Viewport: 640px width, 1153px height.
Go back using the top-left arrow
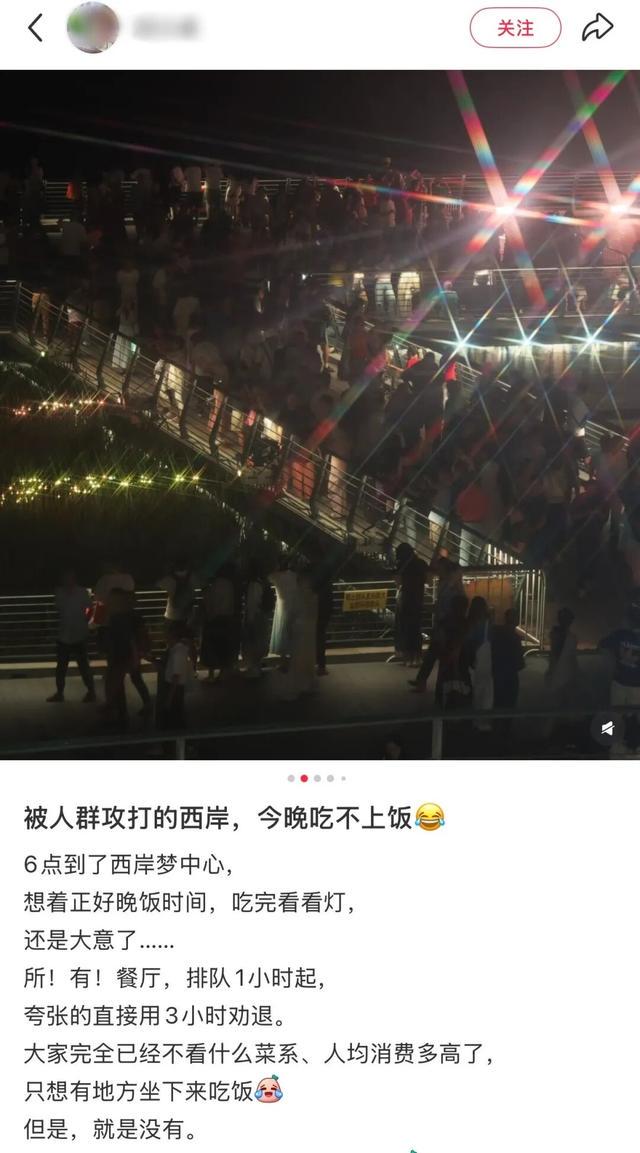[x=35, y=28]
